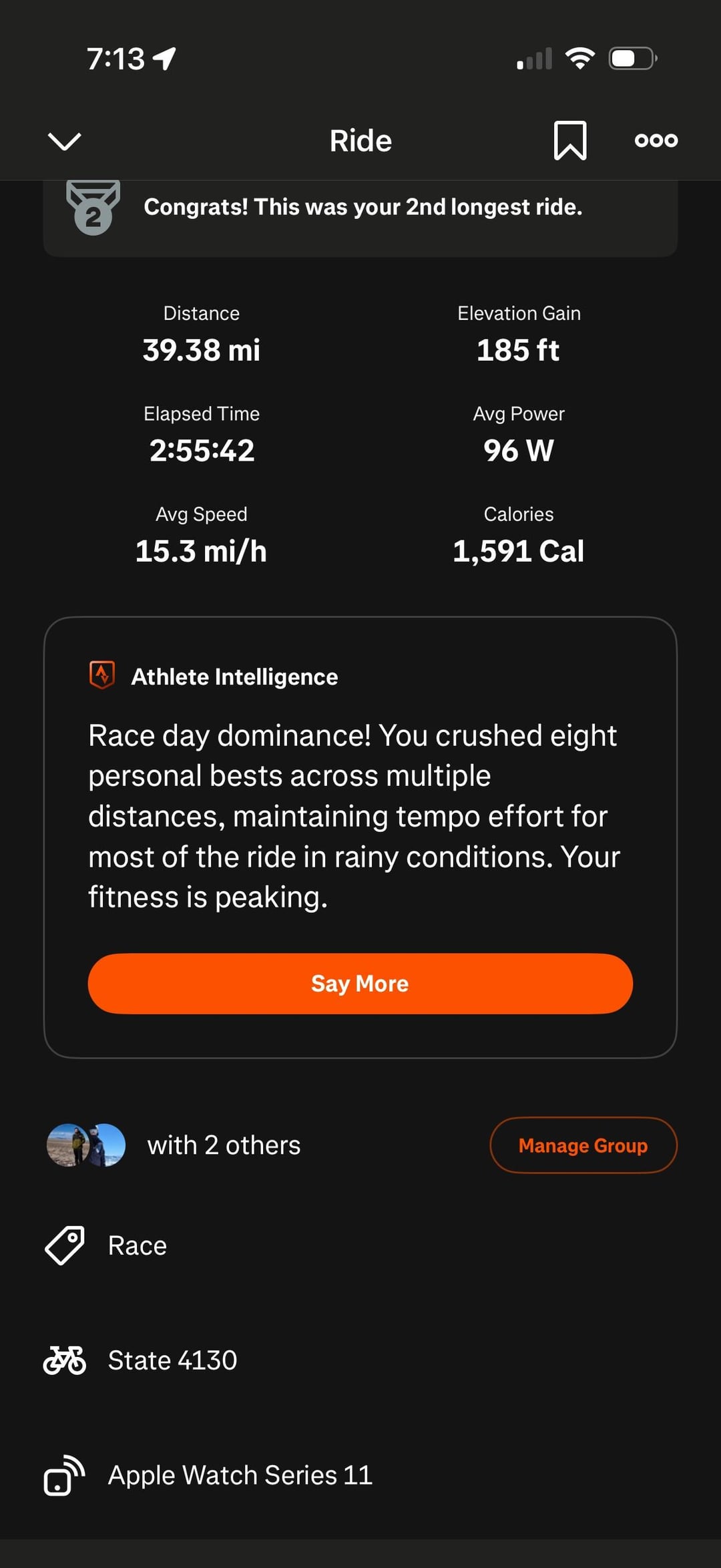
Task: Open the 2nd longest ride congrats banner
Action: [360, 208]
